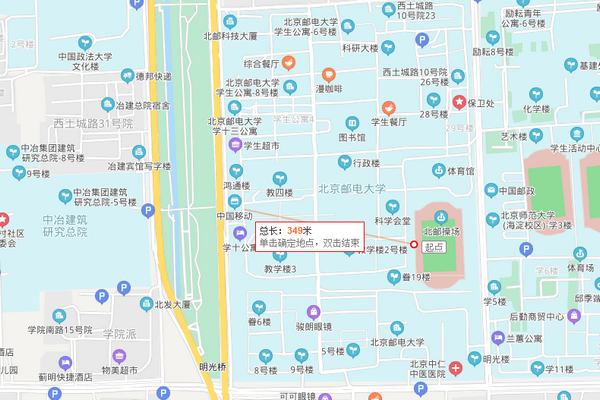This screenshot has height=400, width=600.
Task: Select the 北京中仁中医医院 hospital marker
Action: coord(454,367)
